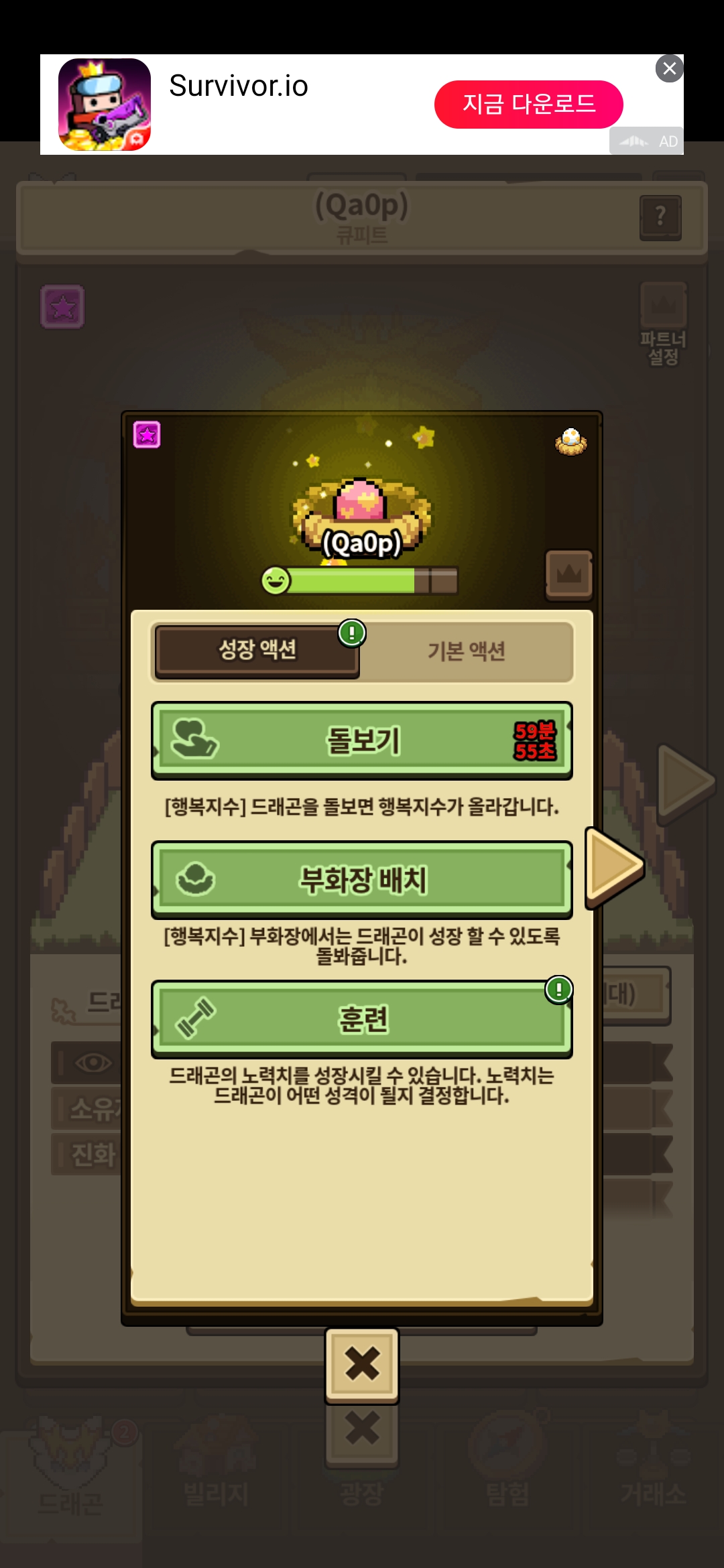The width and height of the screenshot is (724, 1568).
Task: Open the 훈련 training option
Action: (362, 1019)
